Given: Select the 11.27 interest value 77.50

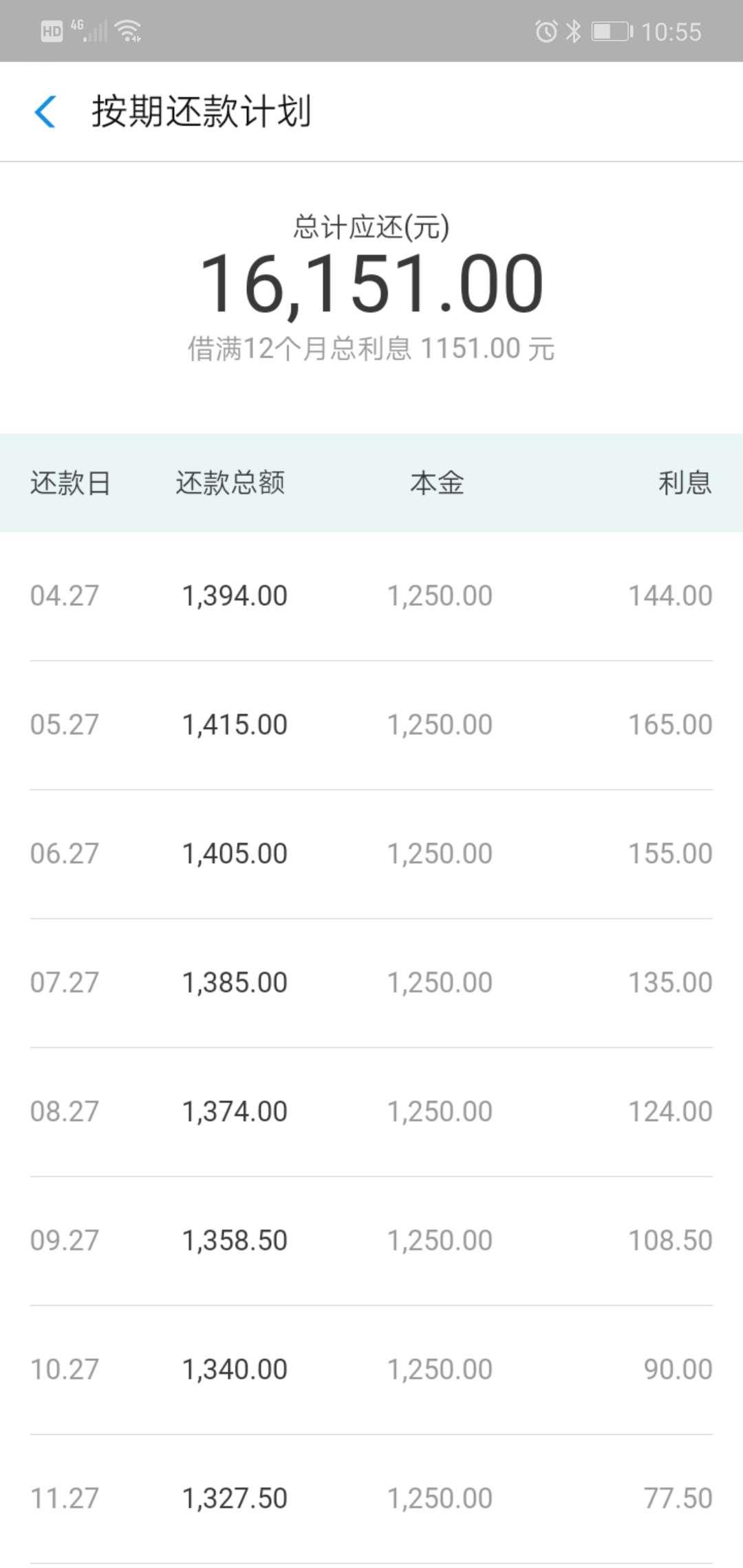Looking at the screenshot, I should pyautogui.click(x=678, y=1496).
